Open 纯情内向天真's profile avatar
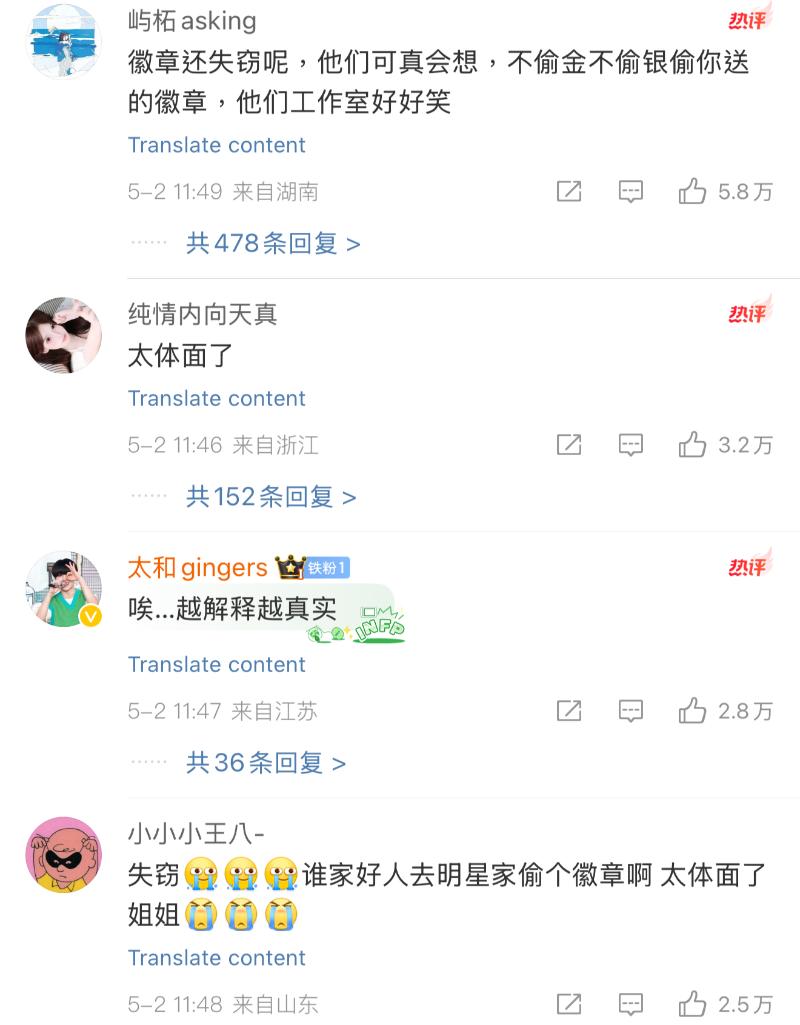 click(63, 335)
